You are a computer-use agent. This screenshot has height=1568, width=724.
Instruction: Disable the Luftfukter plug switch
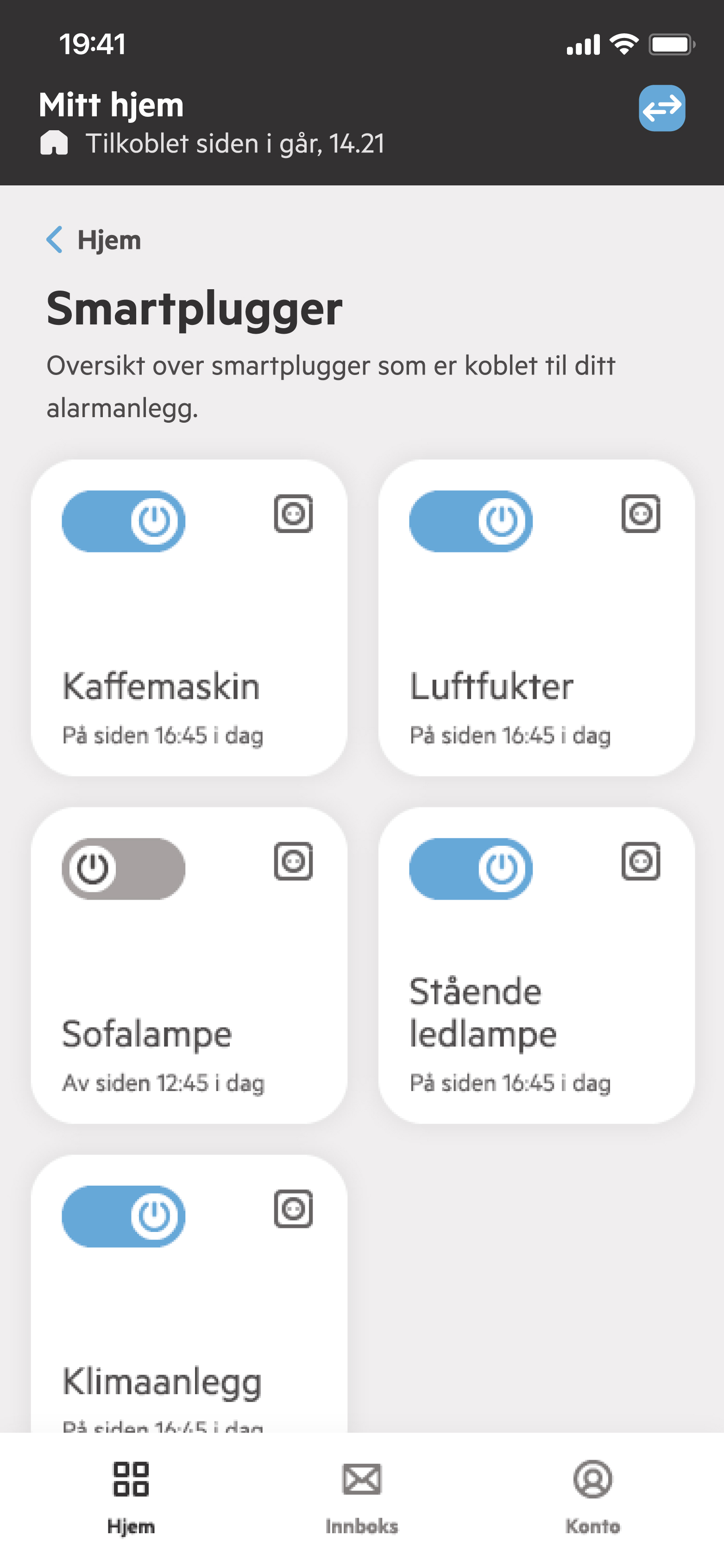click(x=470, y=521)
